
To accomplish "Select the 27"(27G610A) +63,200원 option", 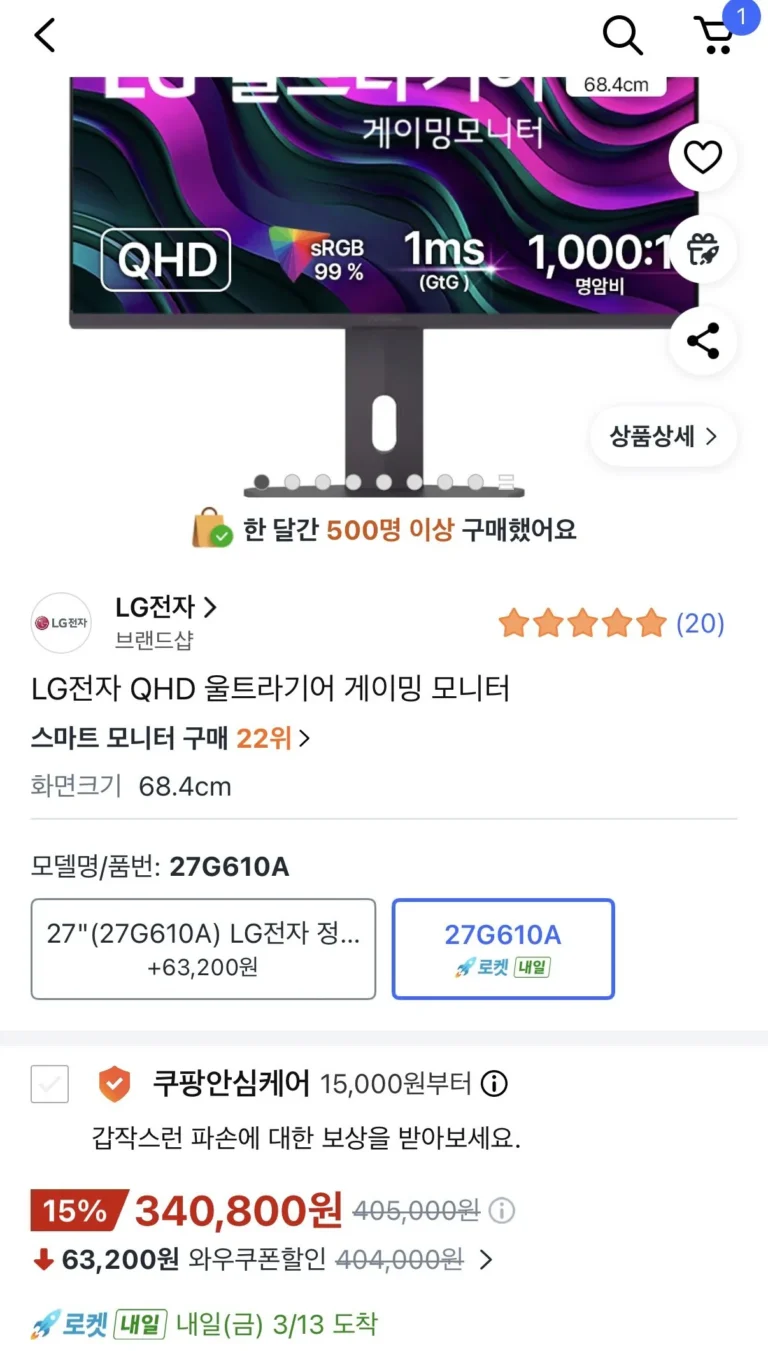I will point(203,949).
